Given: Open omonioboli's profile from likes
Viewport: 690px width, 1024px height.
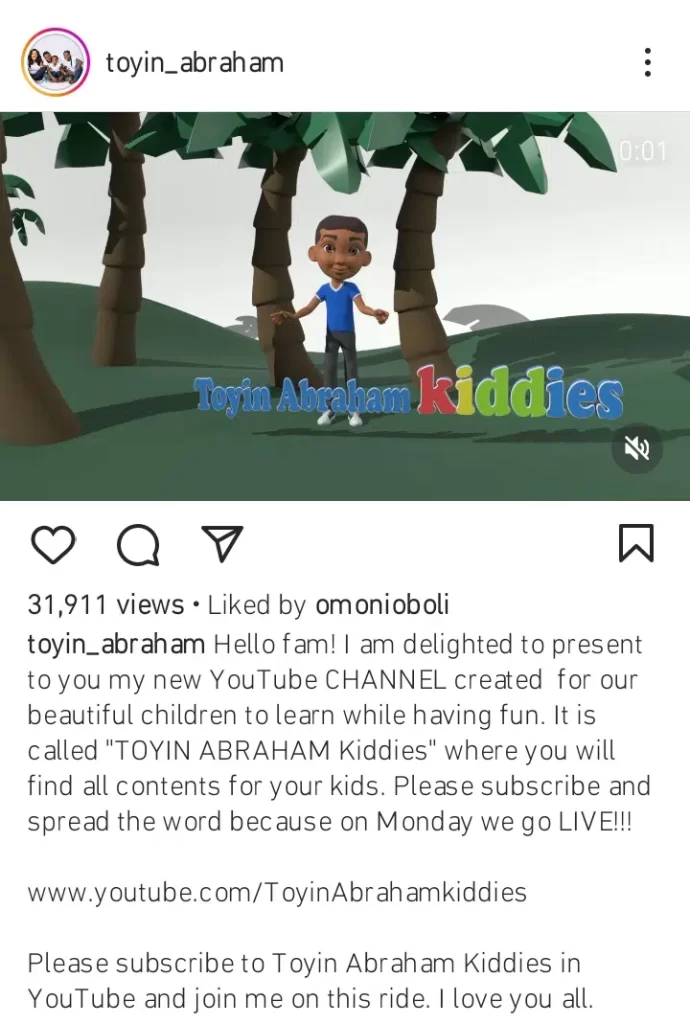Looking at the screenshot, I should coord(382,605).
